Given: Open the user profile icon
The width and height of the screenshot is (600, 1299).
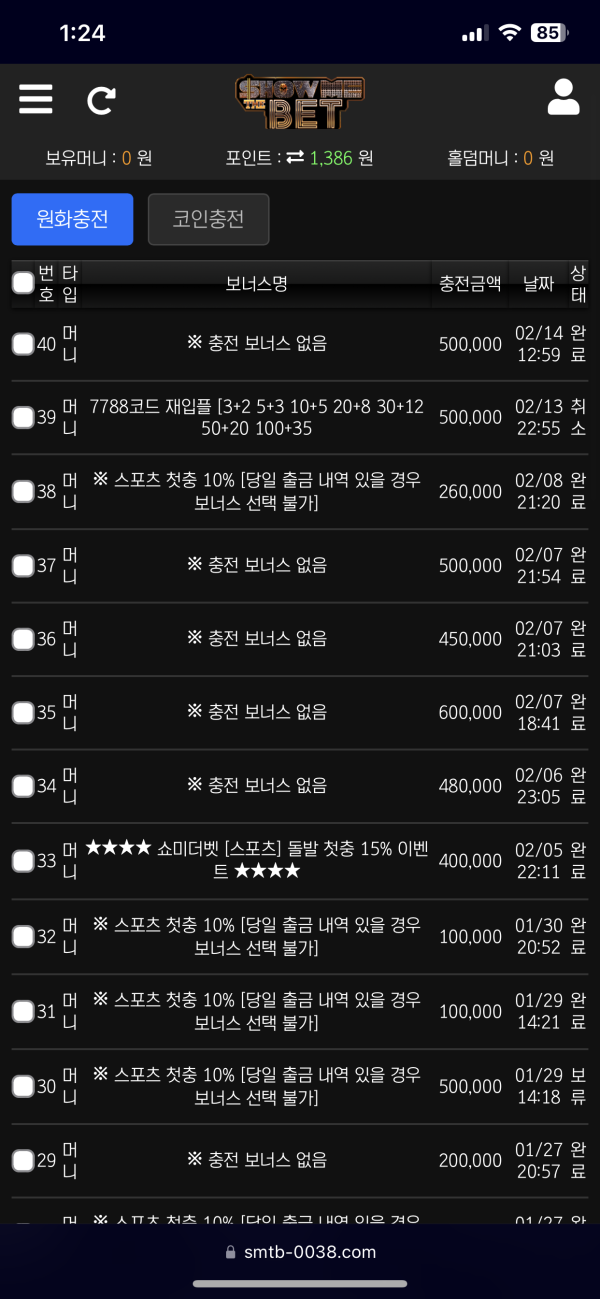Looking at the screenshot, I should [564, 98].
